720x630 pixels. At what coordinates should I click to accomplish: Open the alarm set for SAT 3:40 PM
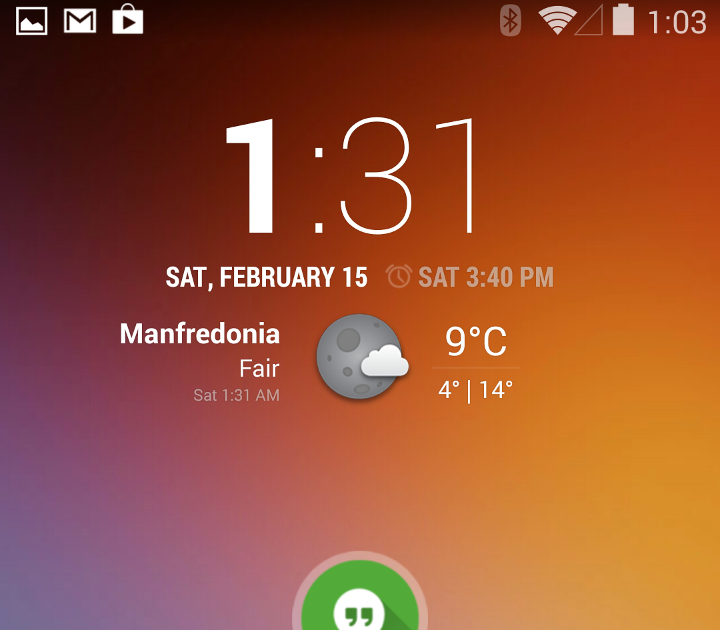471,277
